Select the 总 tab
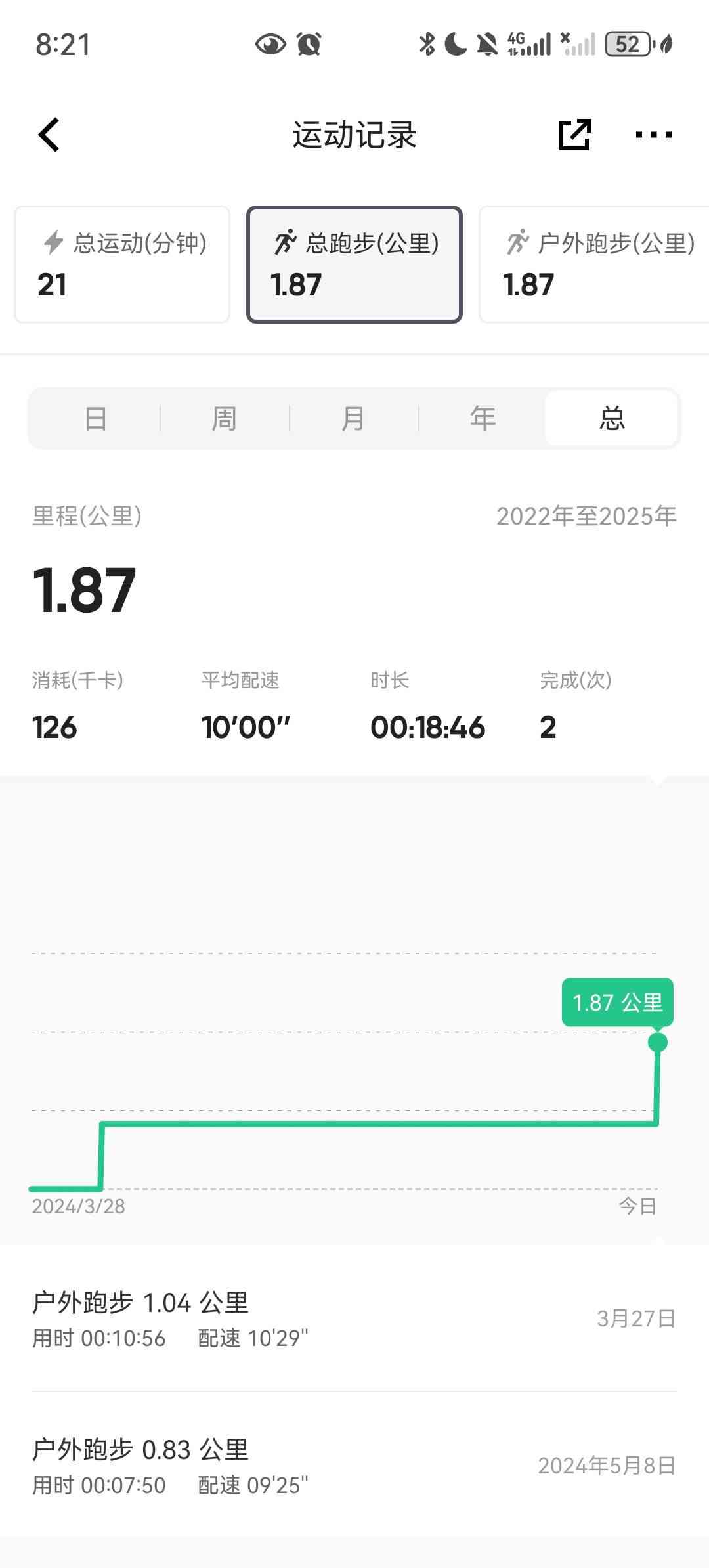Screen dimensions: 709x1568 point(612,418)
